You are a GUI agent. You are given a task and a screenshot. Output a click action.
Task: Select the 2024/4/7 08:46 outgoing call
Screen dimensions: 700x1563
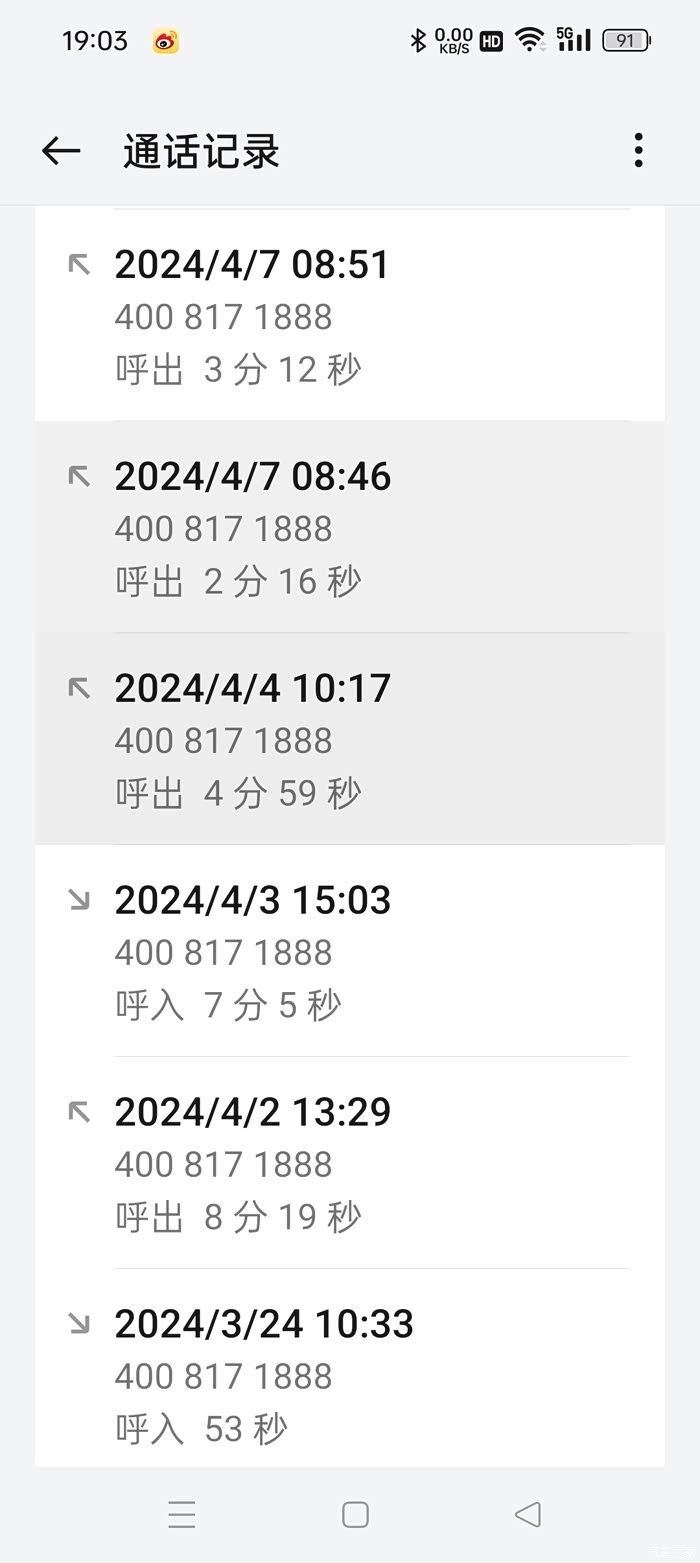coord(350,528)
